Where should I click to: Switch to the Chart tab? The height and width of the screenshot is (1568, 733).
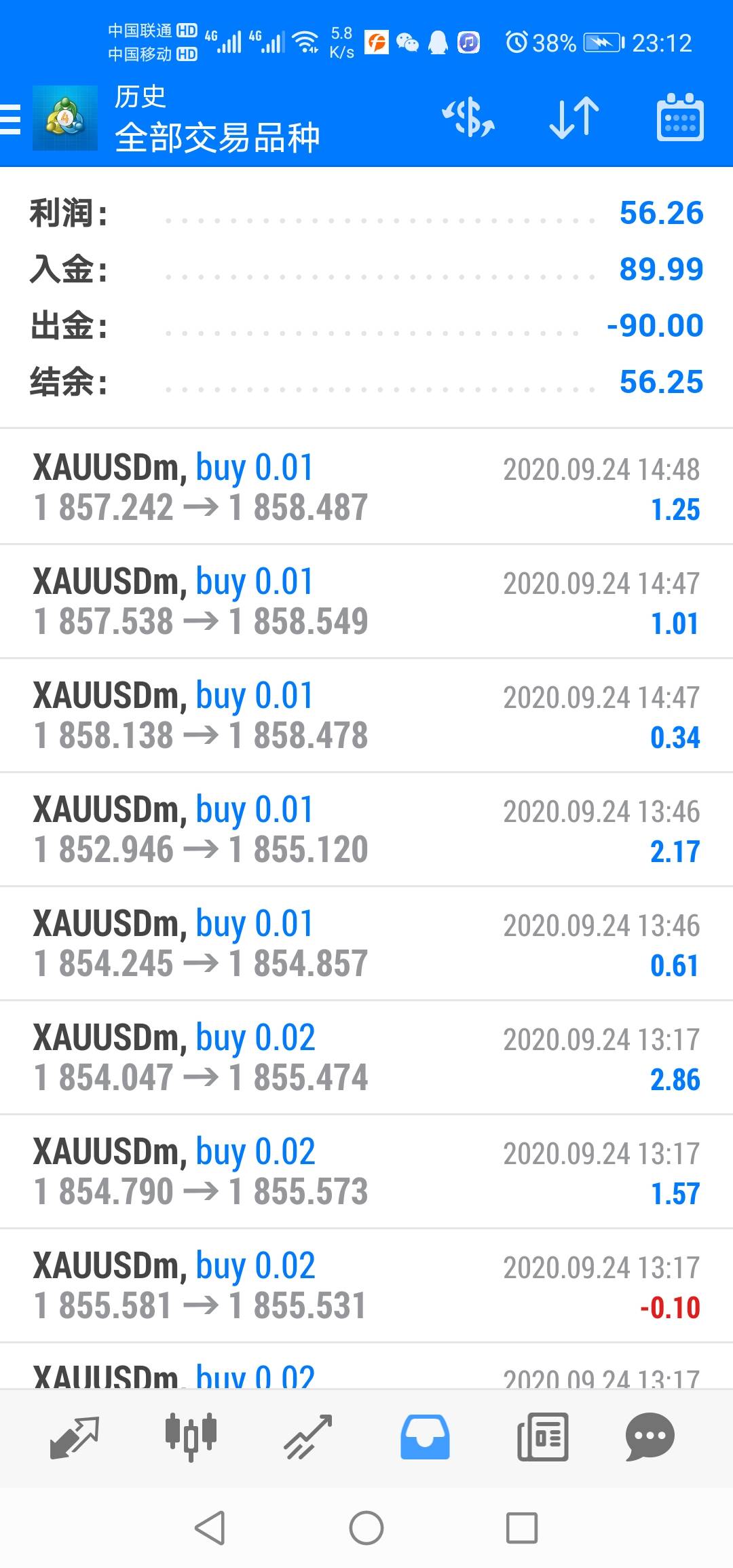pyautogui.click(x=191, y=1436)
